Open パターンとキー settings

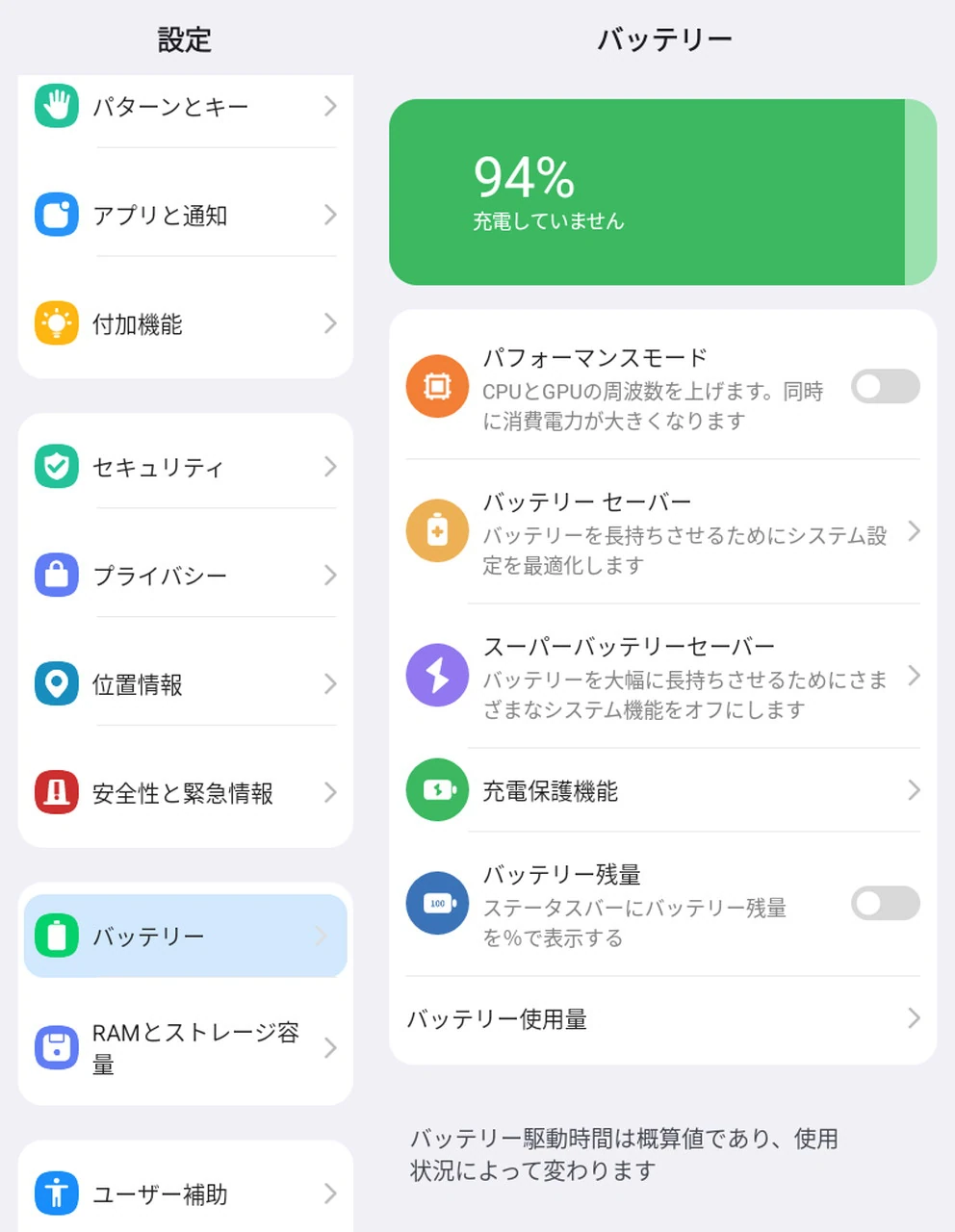[185, 107]
